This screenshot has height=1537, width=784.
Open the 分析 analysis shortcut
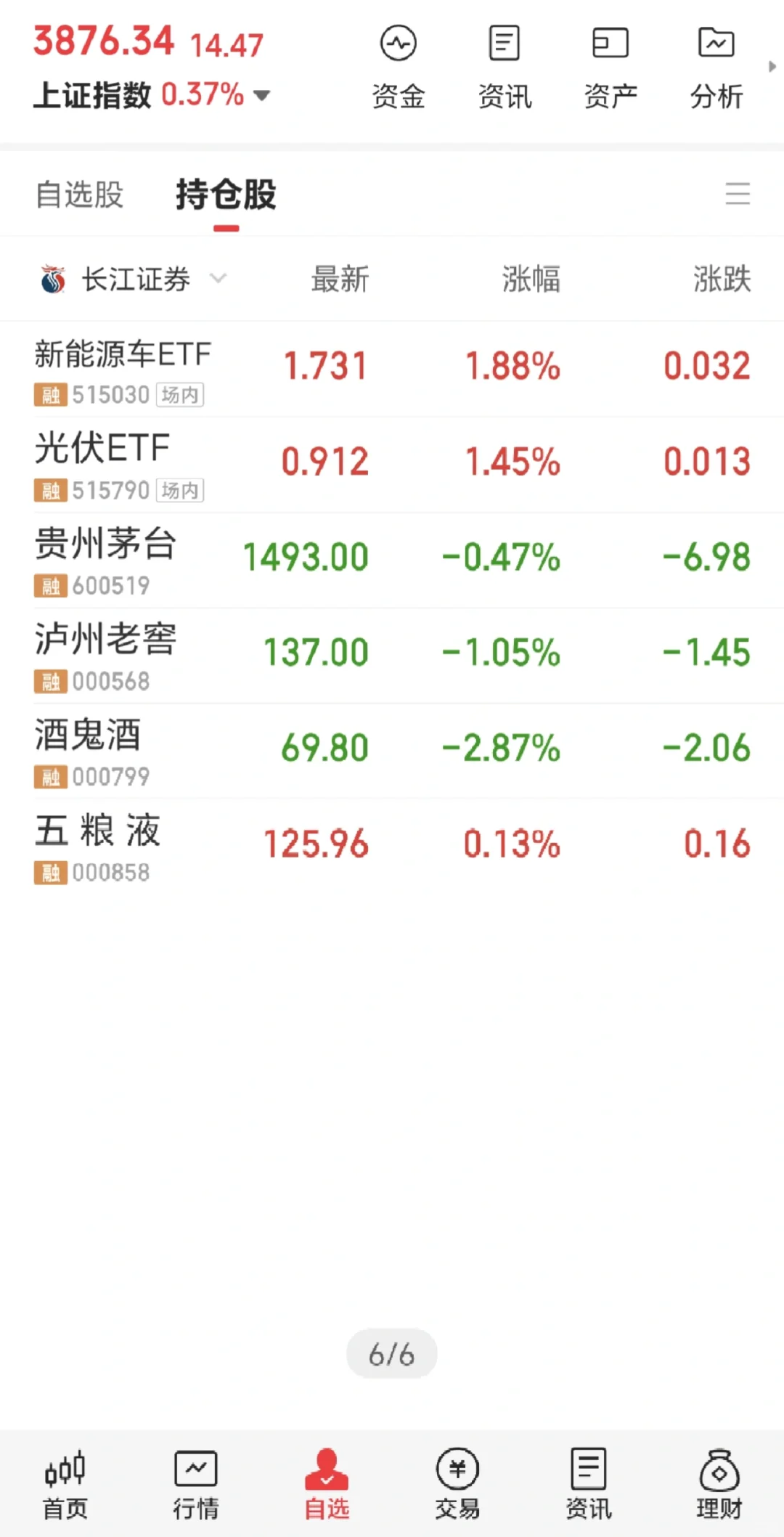click(716, 67)
